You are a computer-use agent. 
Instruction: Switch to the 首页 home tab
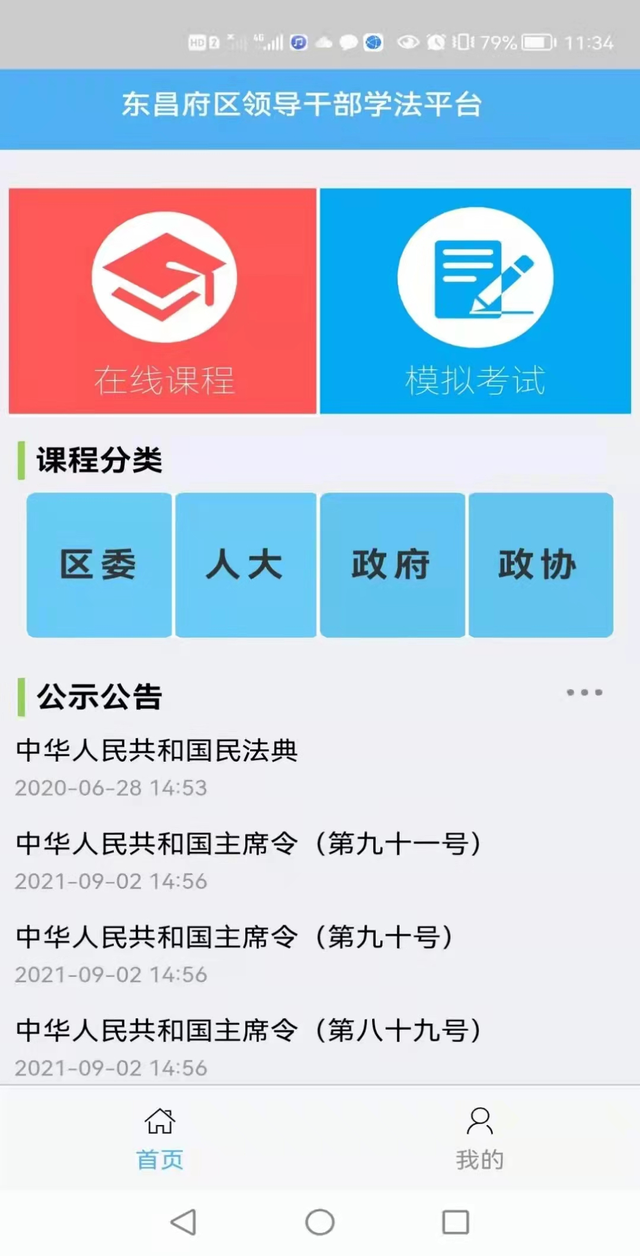click(160, 1138)
